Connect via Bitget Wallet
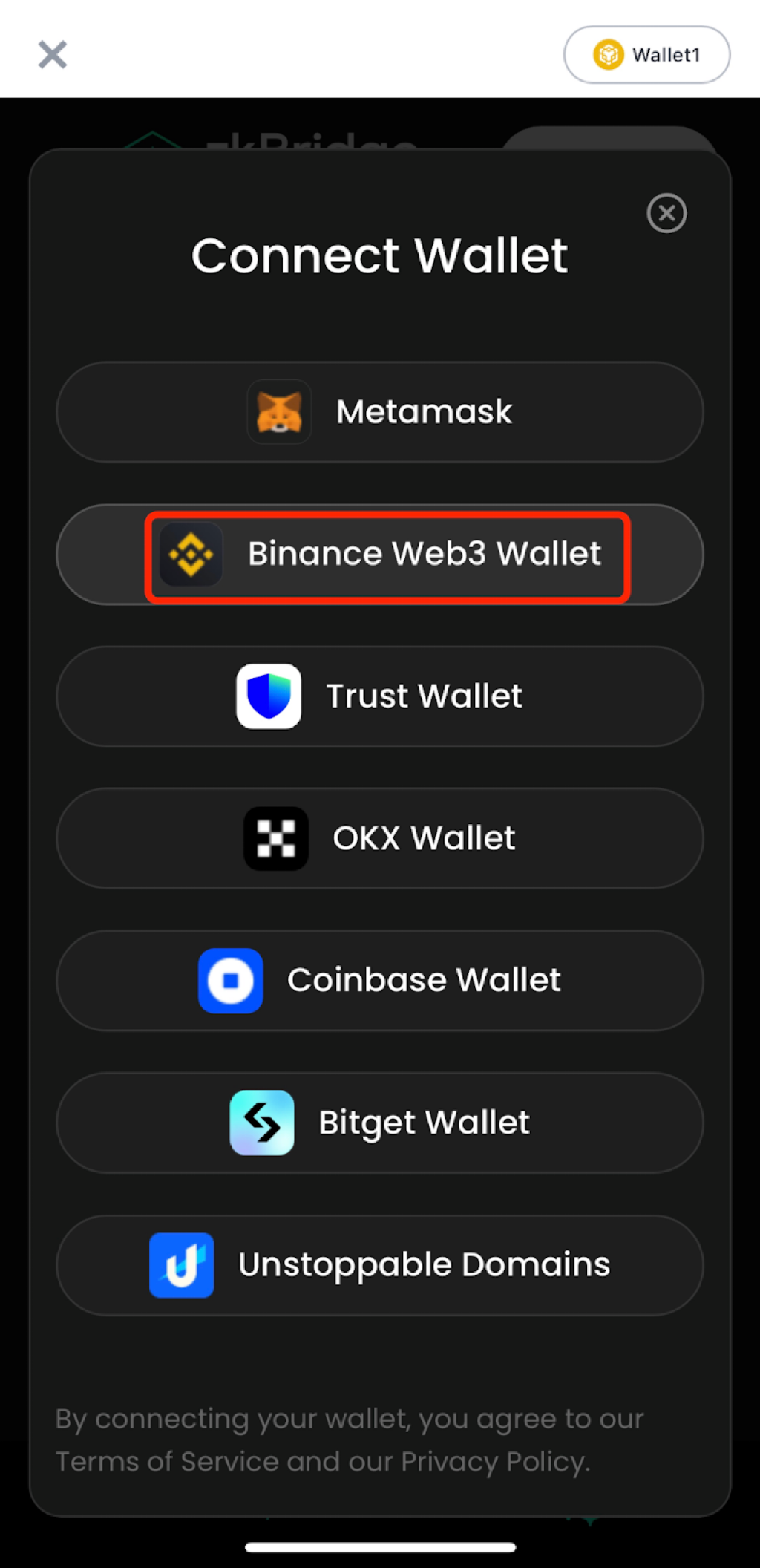Image resolution: width=760 pixels, height=1568 pixels. (x=380, y=1123)
